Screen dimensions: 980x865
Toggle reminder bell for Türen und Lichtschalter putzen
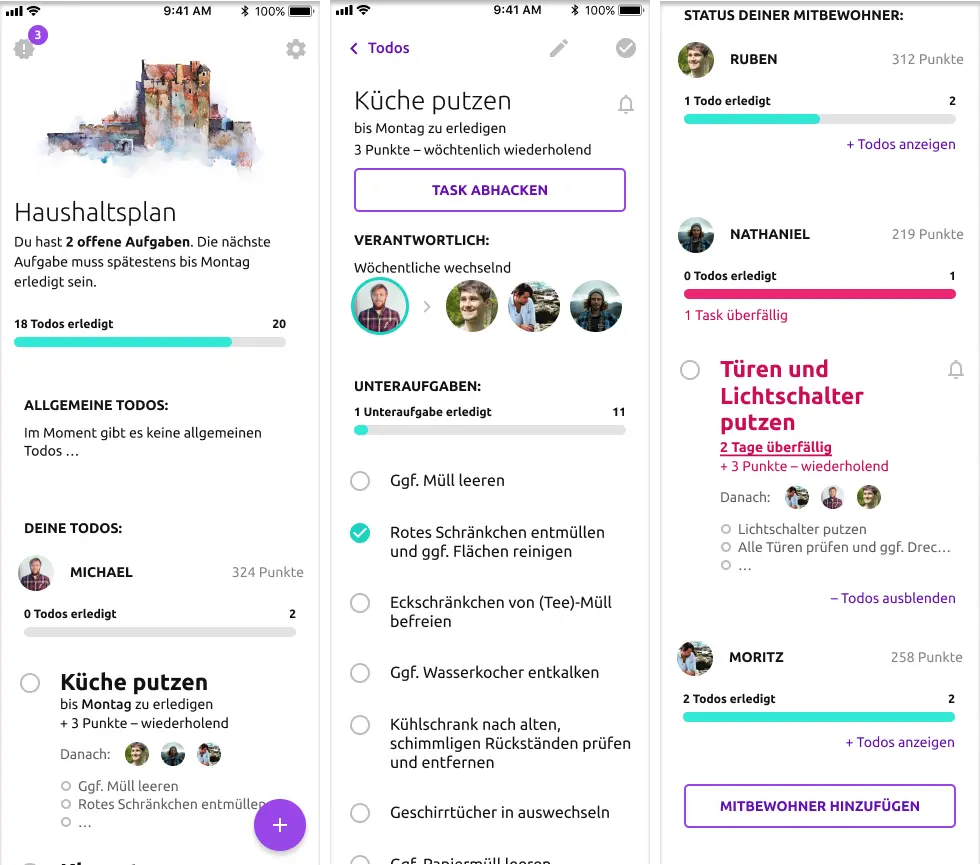click(x=955, y=371)
